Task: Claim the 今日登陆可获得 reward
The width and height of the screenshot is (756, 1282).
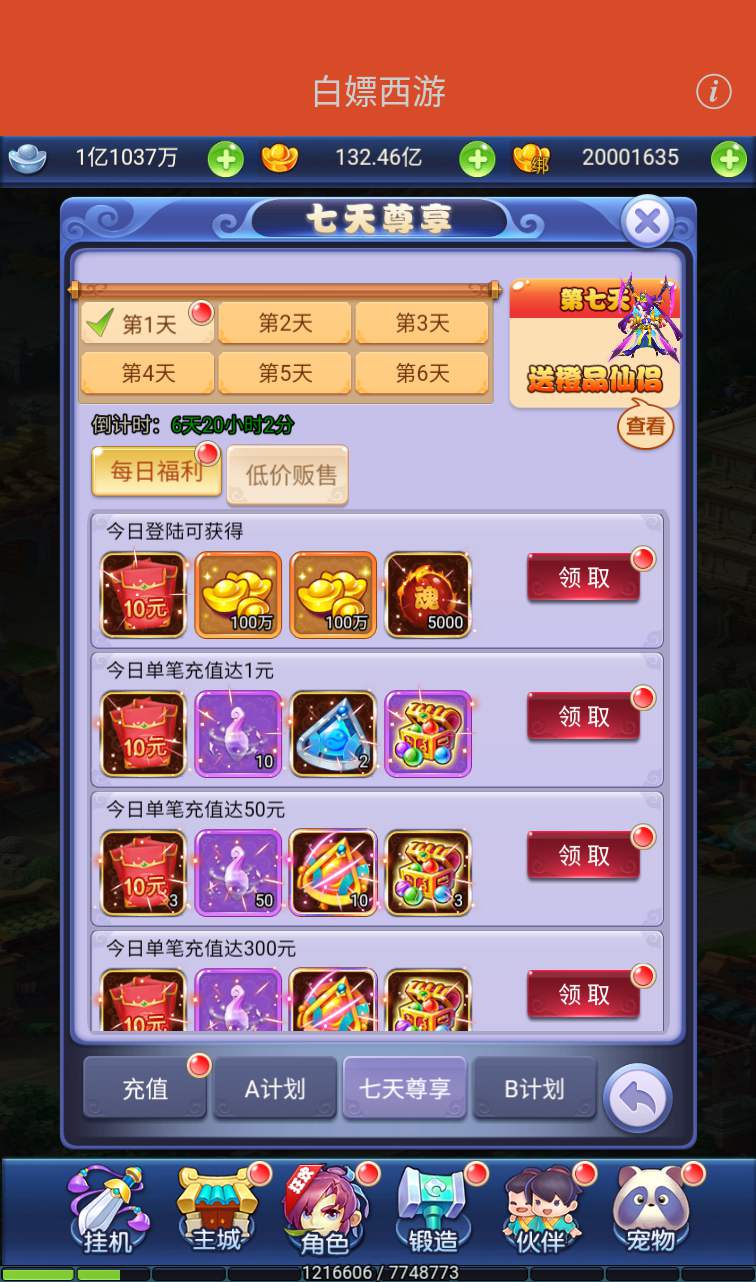Action: click(x=584, y=577)
